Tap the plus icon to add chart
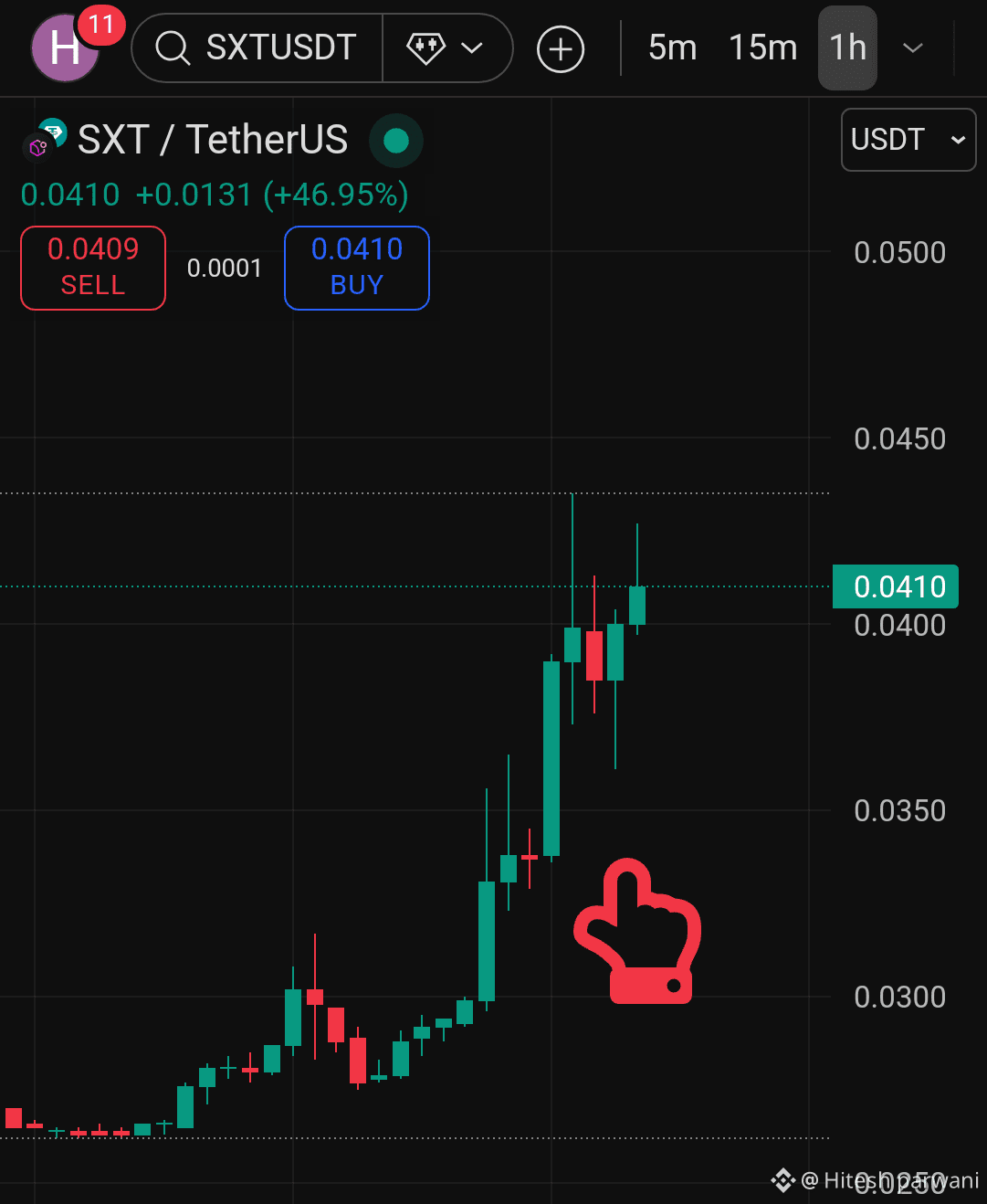Viewport: 987px width, 1204px height. (561, 48)
